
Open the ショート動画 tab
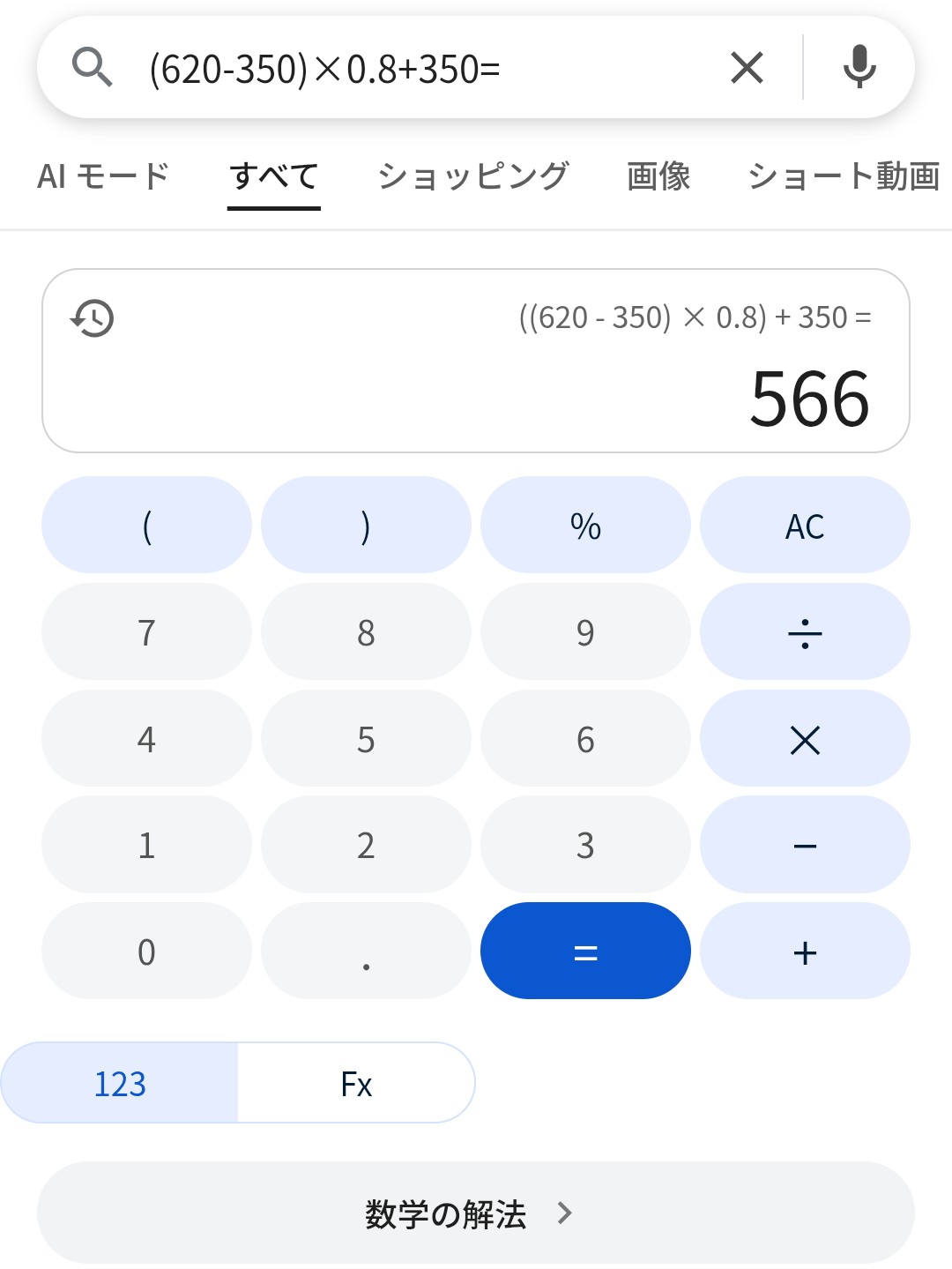[844, 176]
